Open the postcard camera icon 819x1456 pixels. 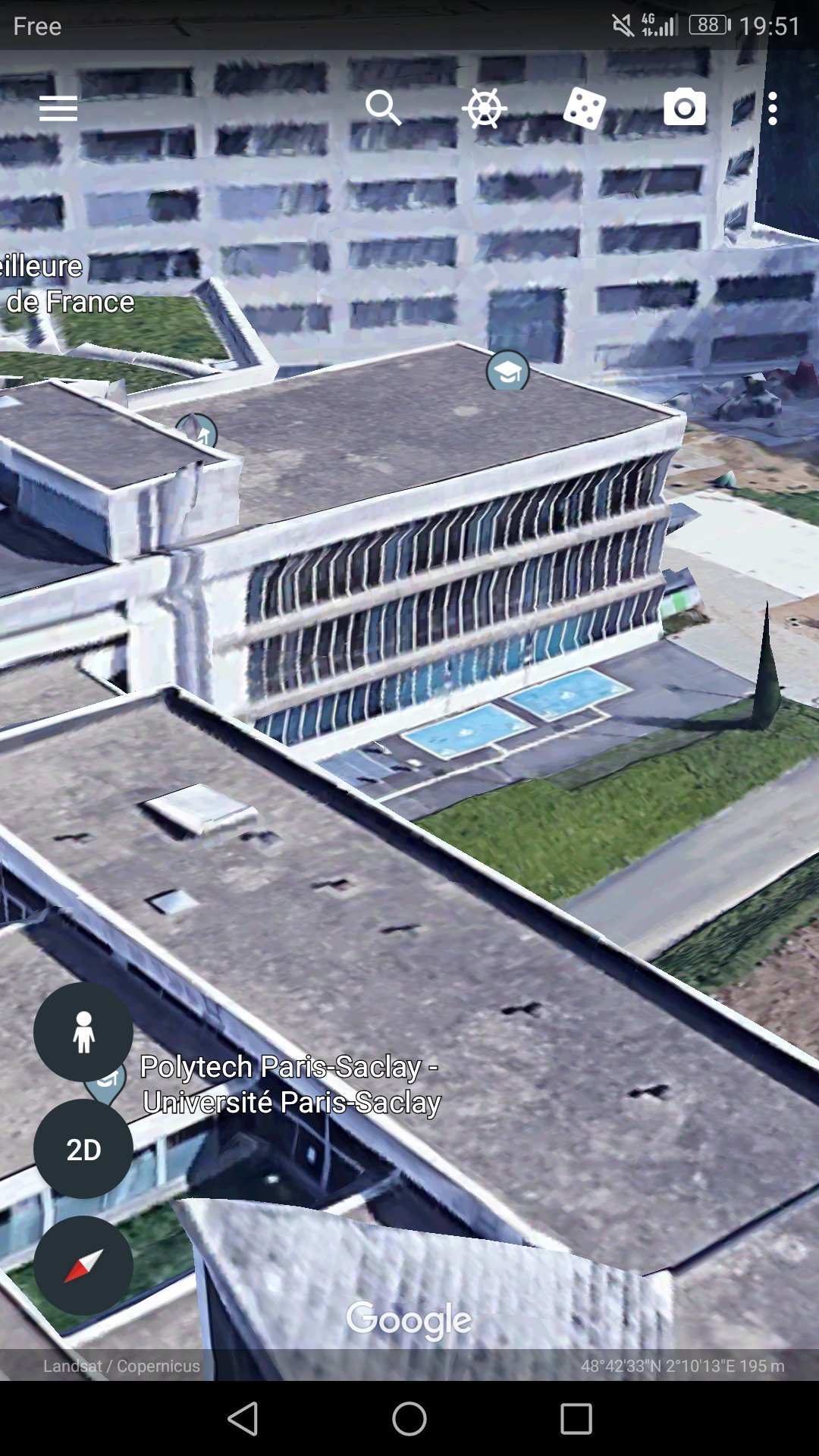tap(685, 107)
